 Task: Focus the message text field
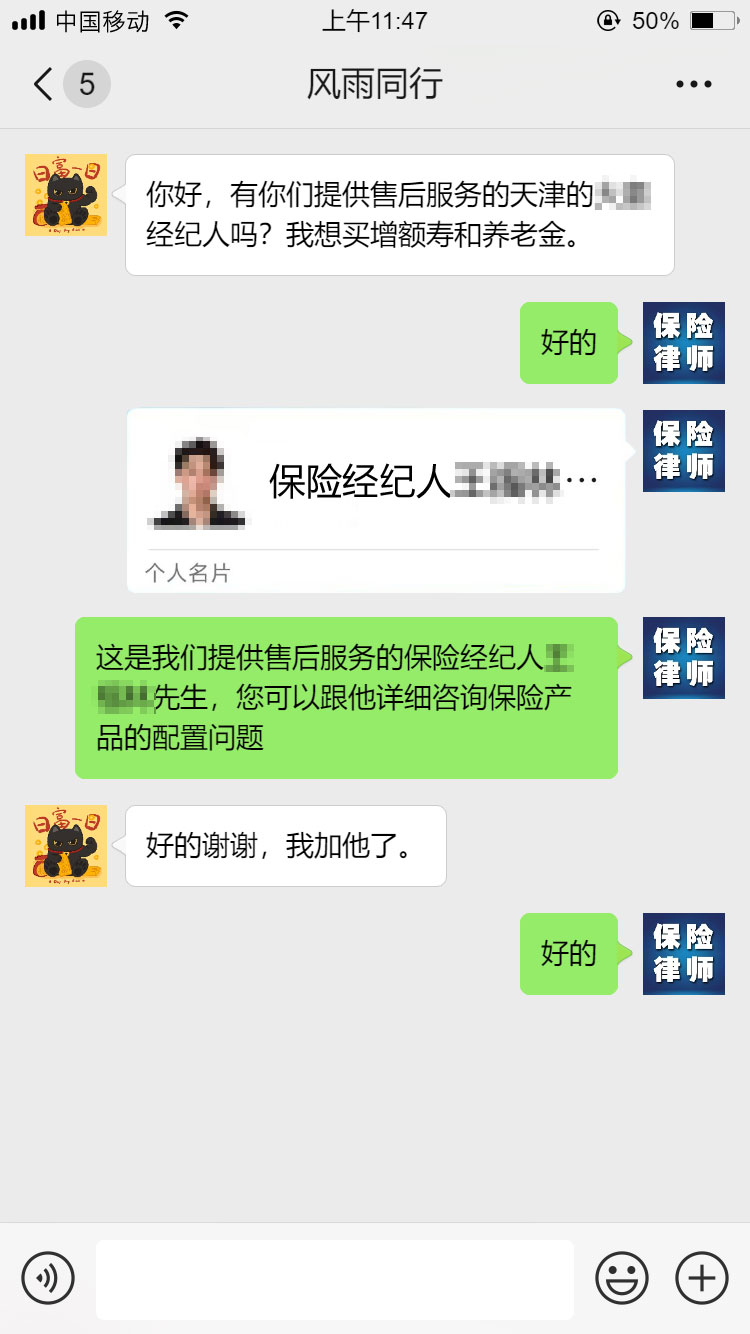(x=335, y=1279)
